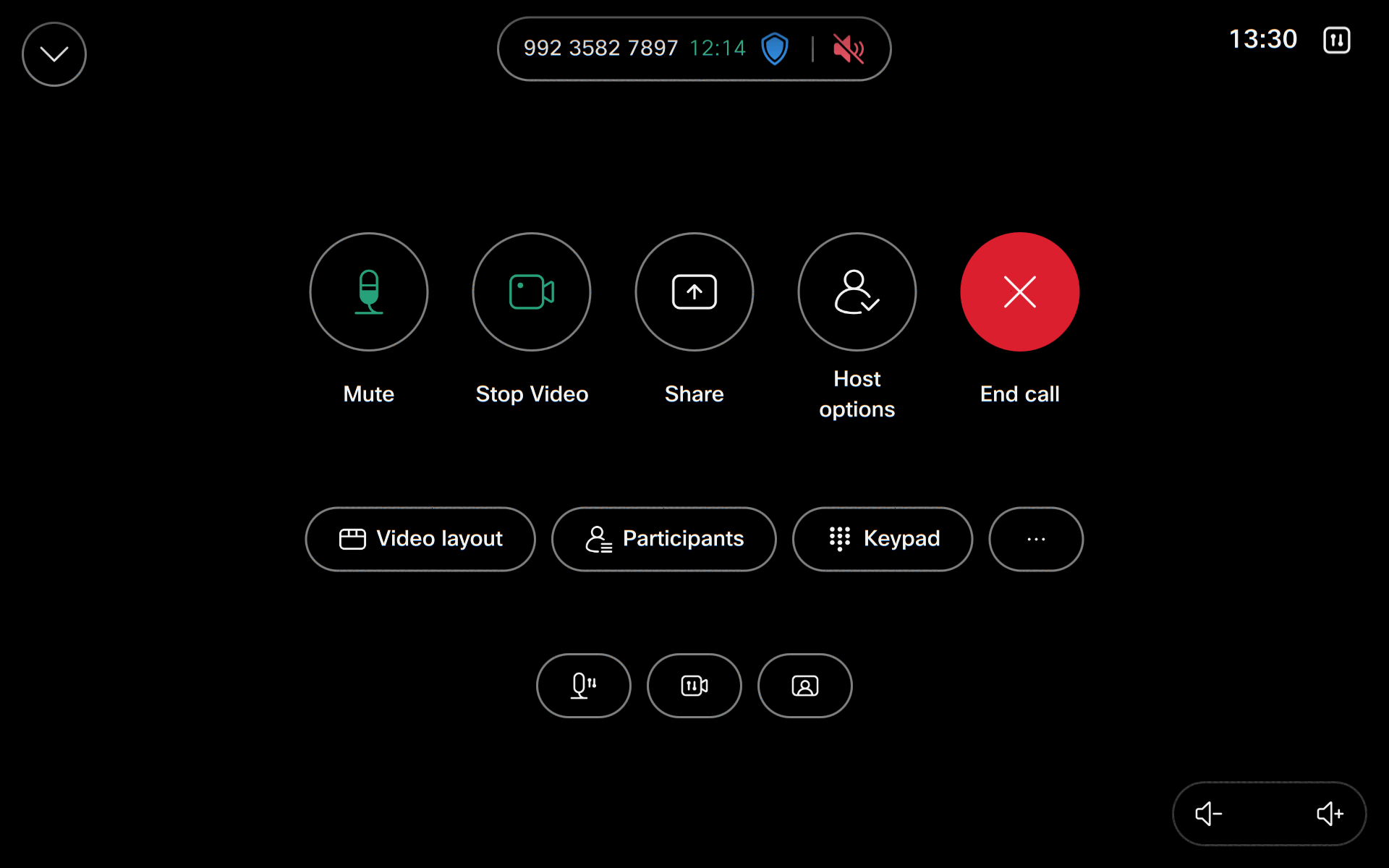This screenshot has width=1389, height=868.
Task: End the call
Action: [x=1020, y=292]
